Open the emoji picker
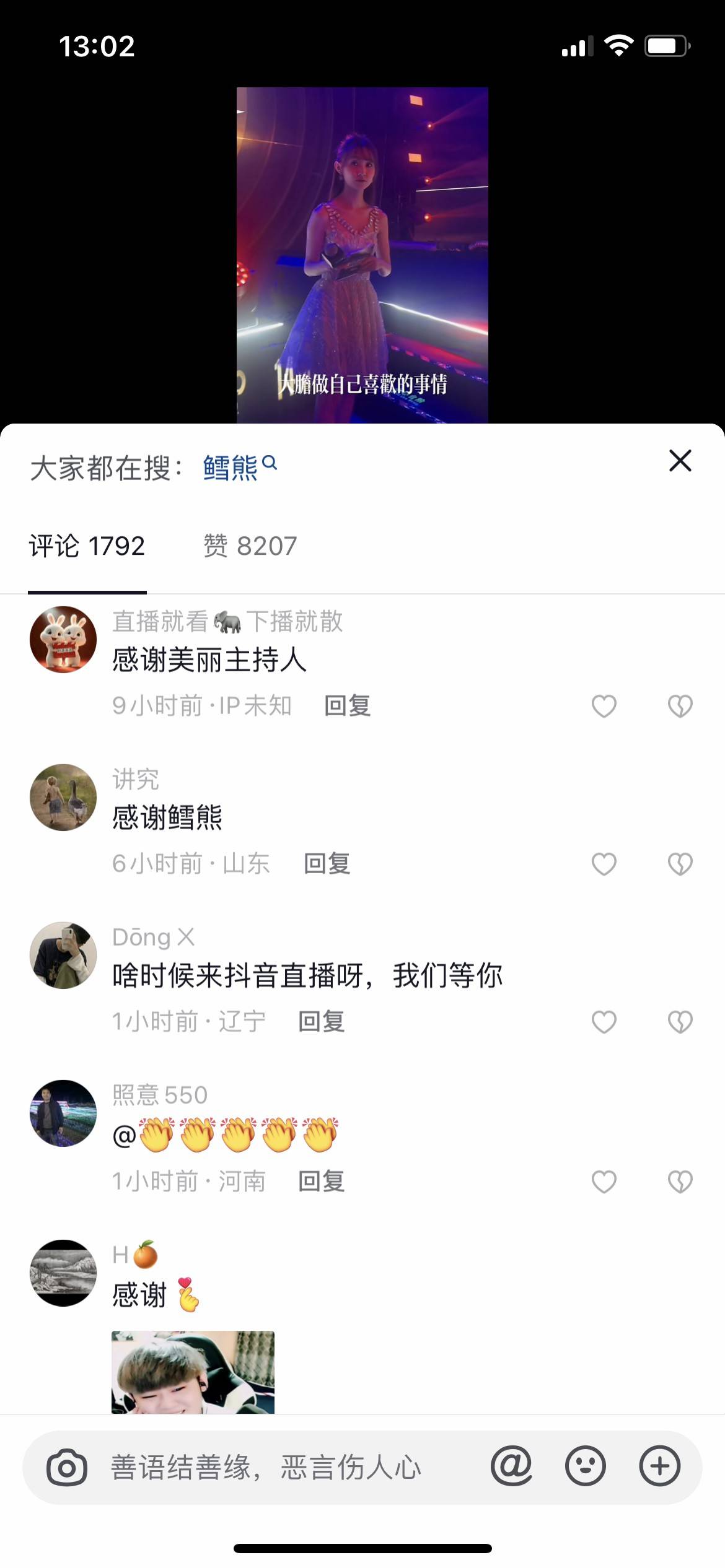Image resolution: width=725 pixels, height=1568 pixels. [585, 1466]
